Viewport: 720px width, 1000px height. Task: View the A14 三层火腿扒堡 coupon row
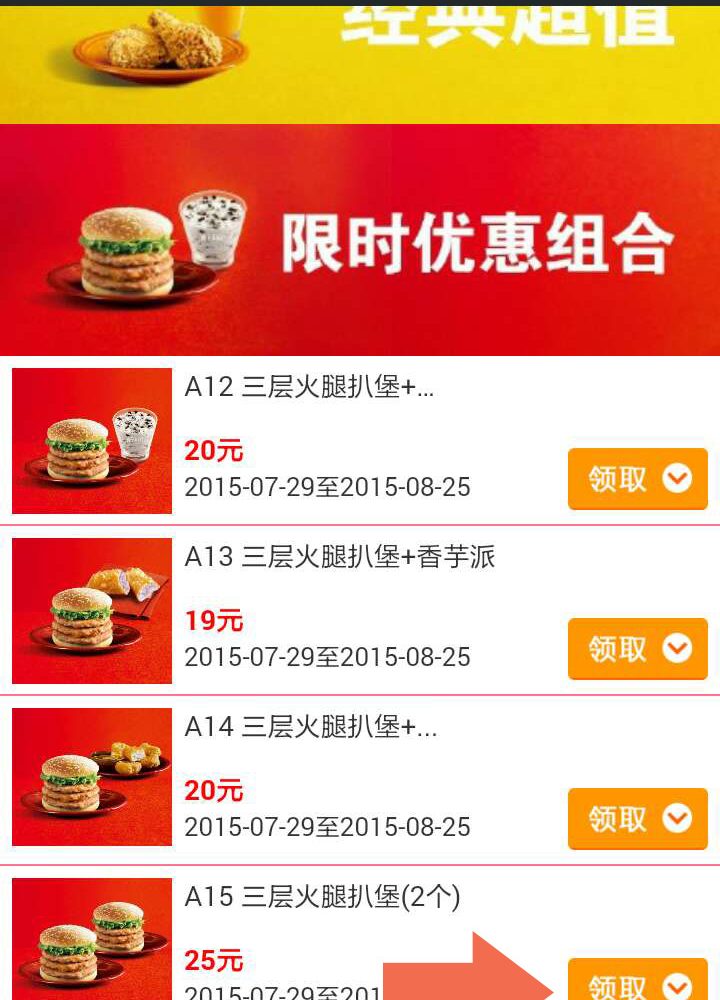[x=330, y=780]
